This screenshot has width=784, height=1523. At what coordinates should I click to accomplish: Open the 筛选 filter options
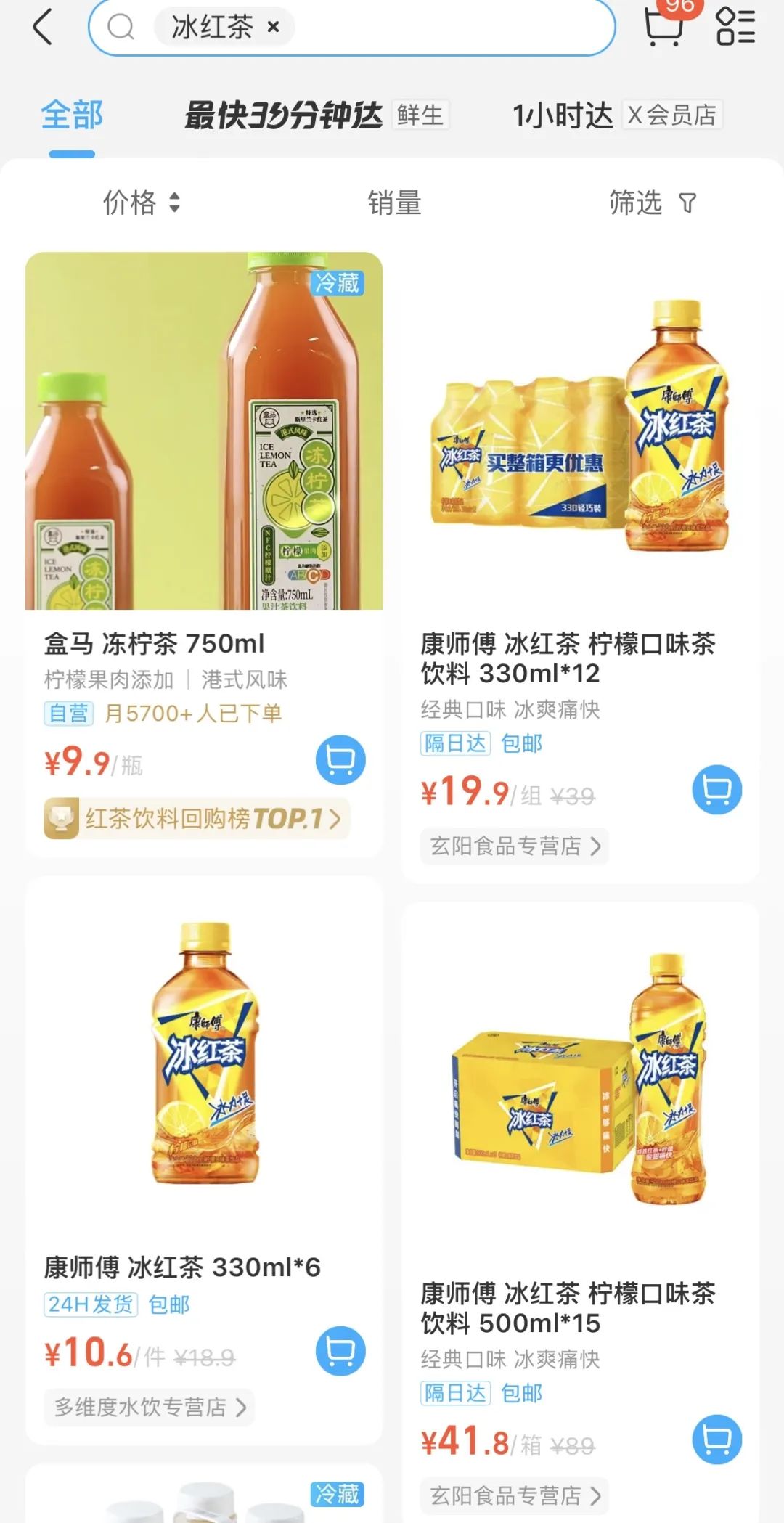652,203
